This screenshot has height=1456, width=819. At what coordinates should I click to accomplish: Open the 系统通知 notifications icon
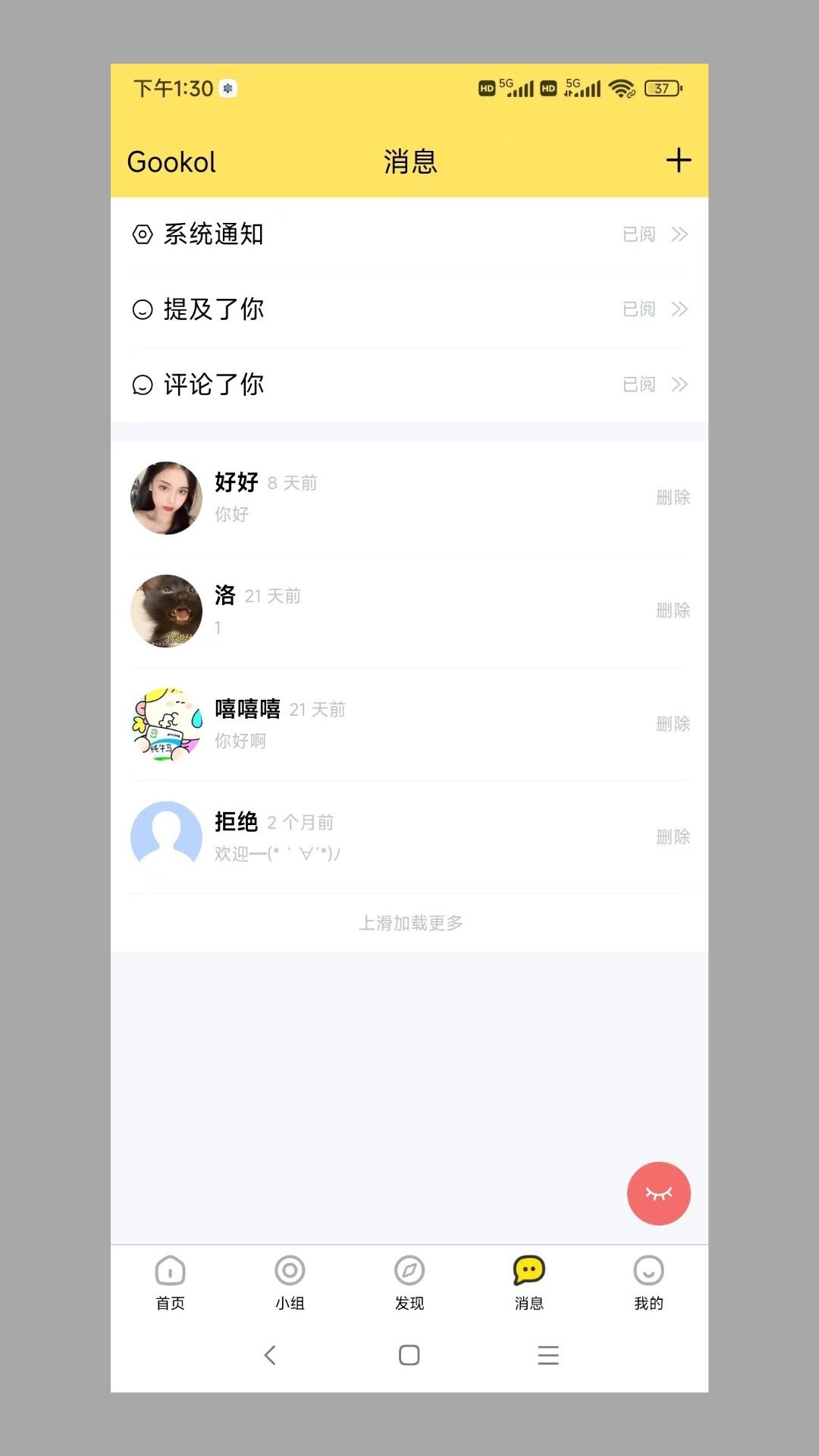(x=142, y=234)
